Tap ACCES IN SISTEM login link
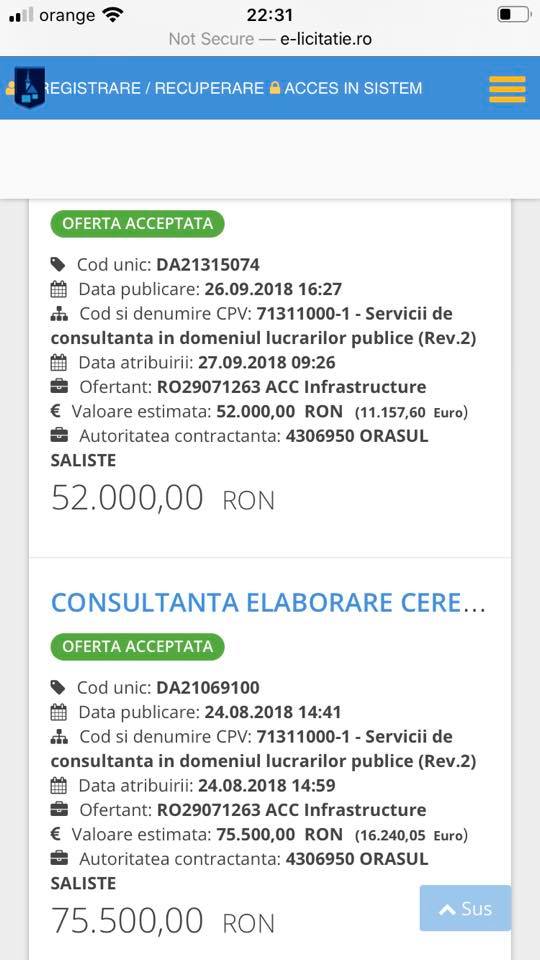540x960 pixels. [346, 88]
